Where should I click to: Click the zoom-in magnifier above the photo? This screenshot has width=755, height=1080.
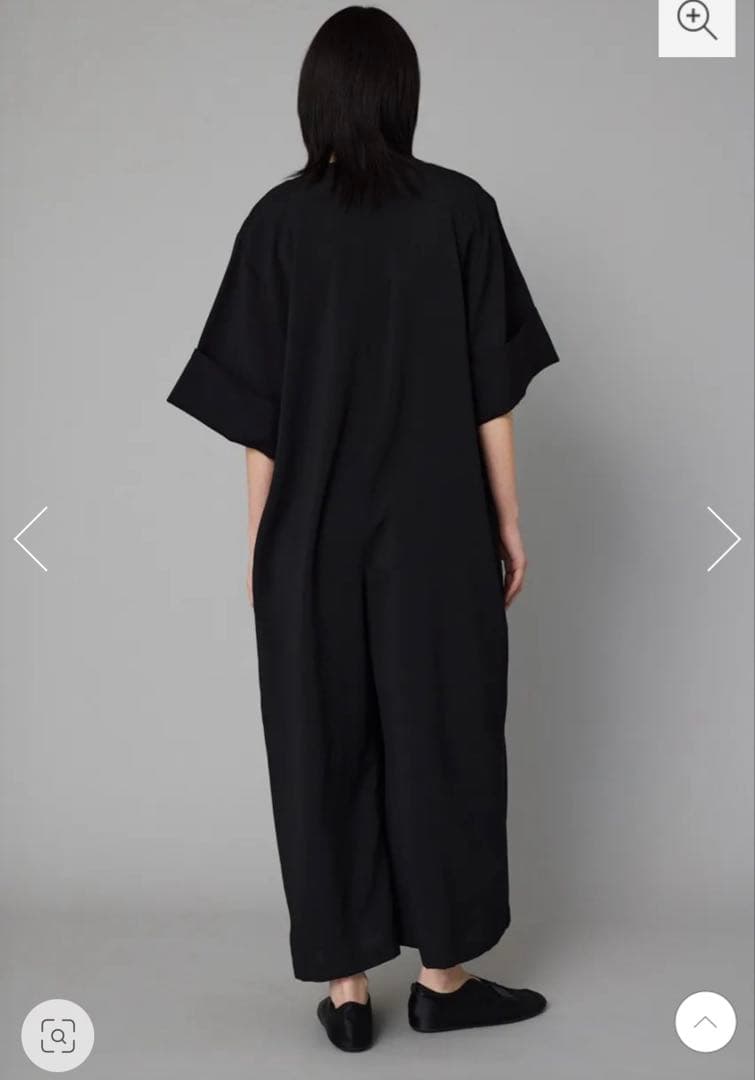point(697,22)
